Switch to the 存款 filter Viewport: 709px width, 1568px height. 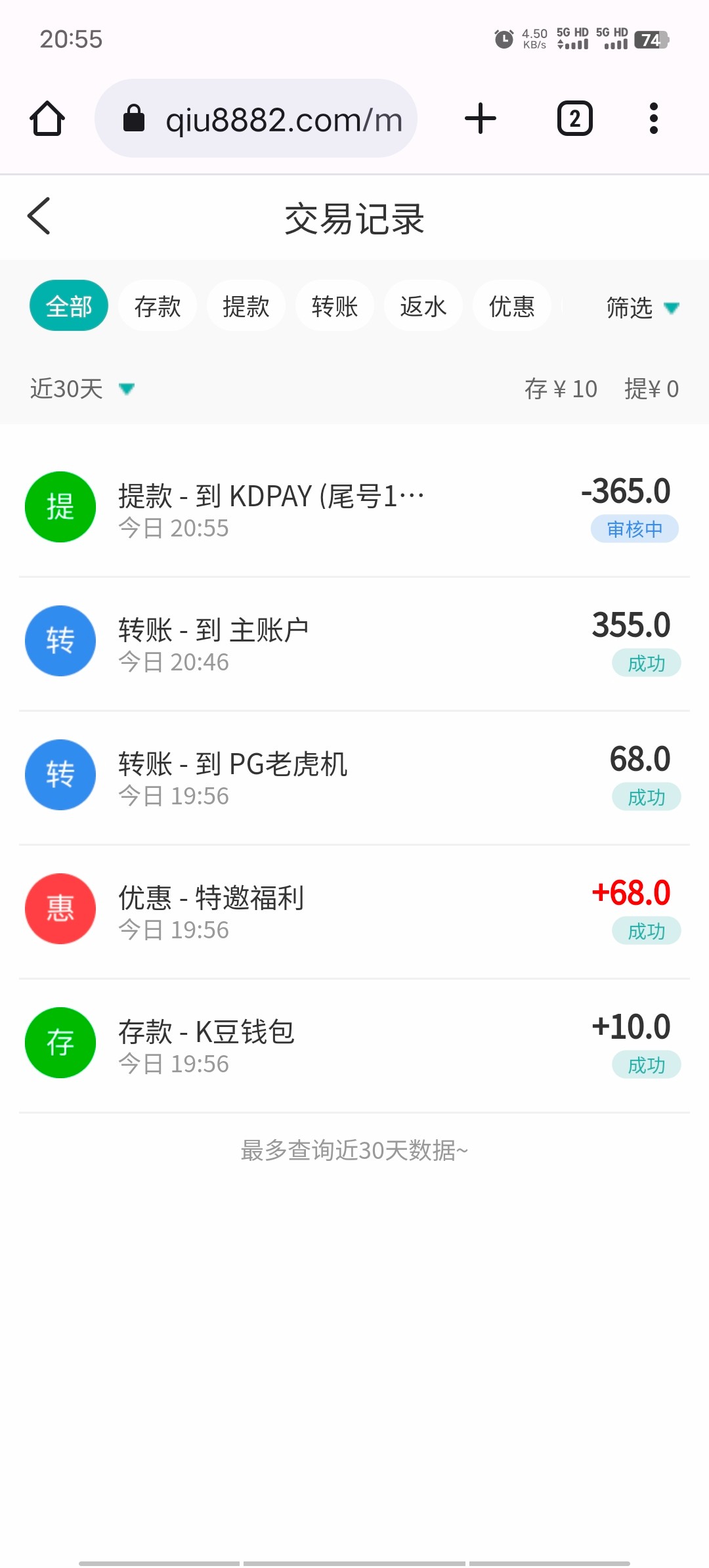click(158, 306)
